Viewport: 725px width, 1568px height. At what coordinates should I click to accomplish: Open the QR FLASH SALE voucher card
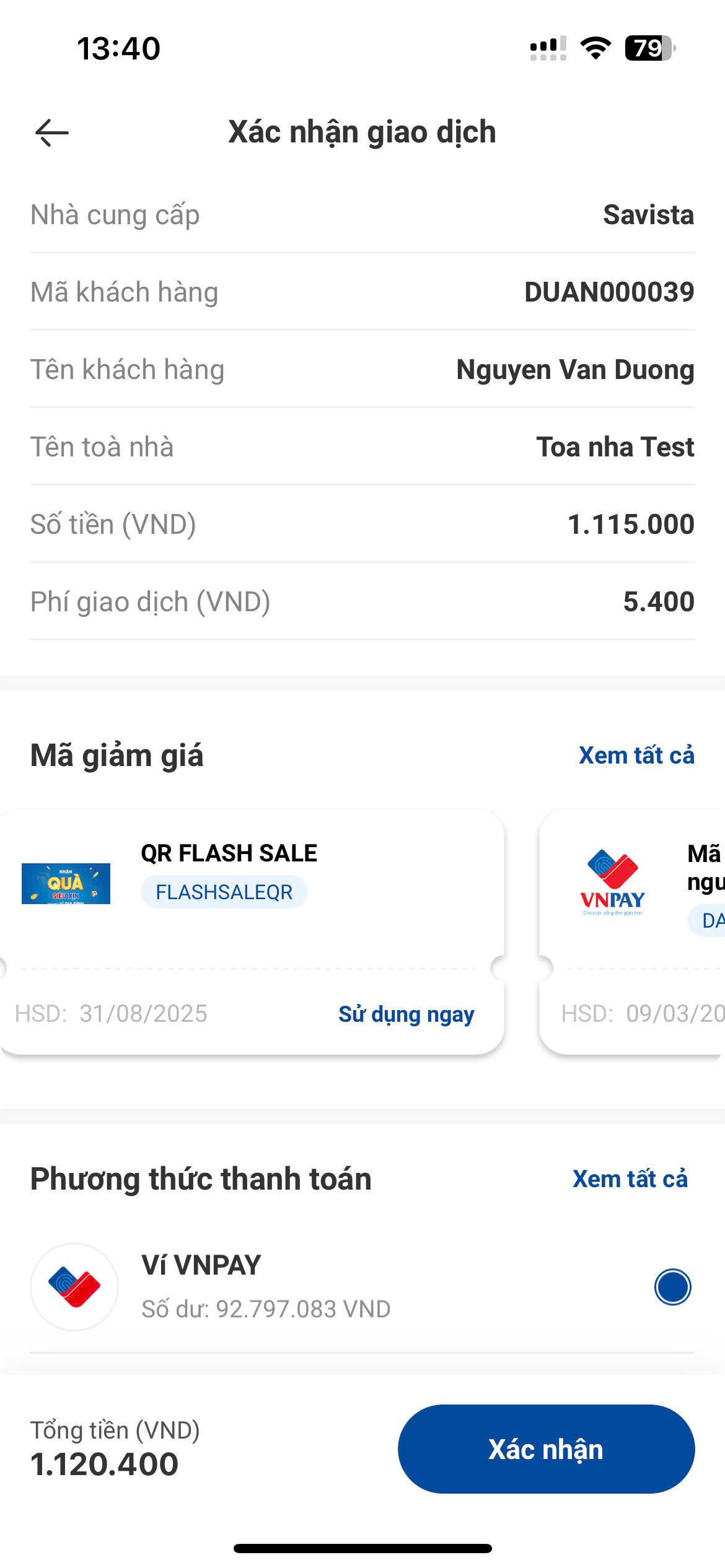tap(252, 932)
